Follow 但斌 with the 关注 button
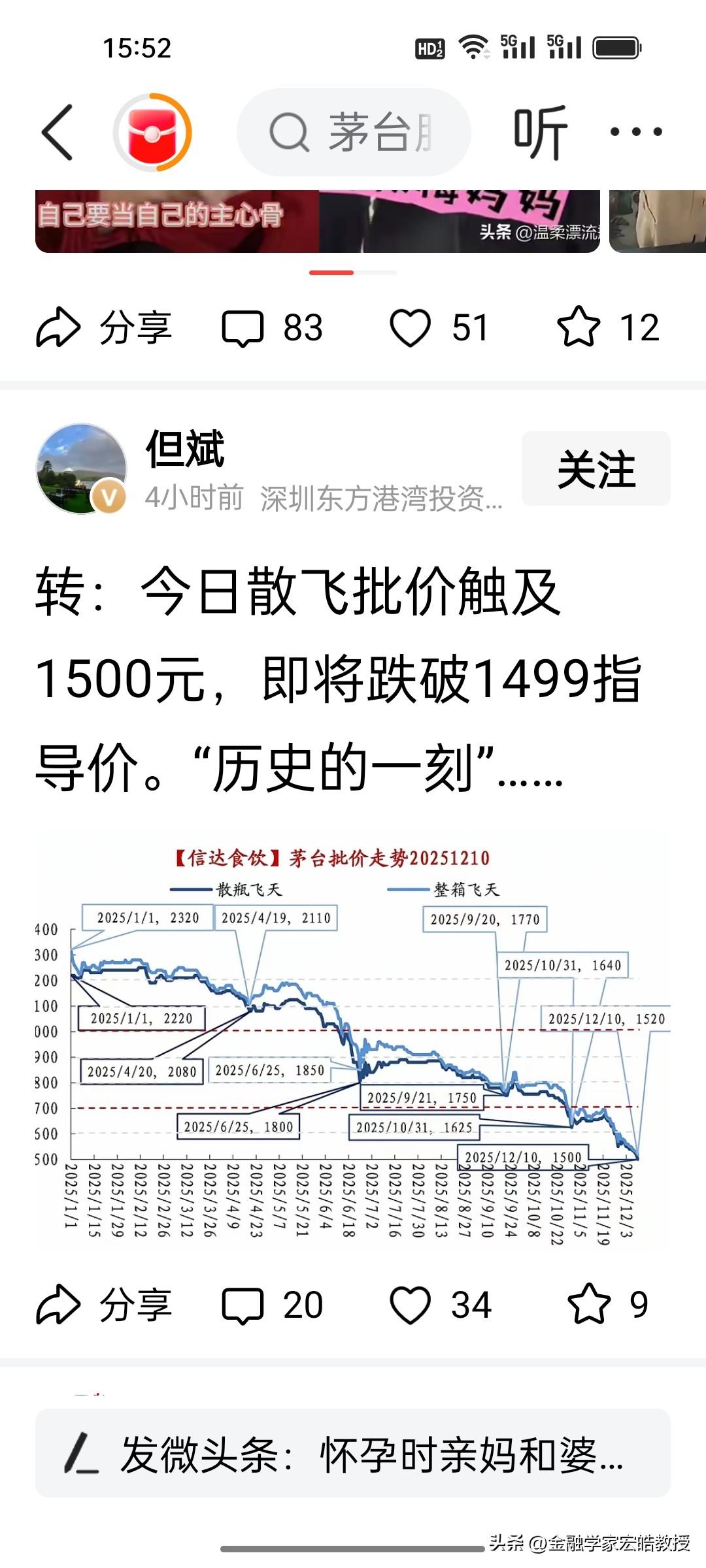Screen dimensions: 706x1568 click(x=596, y=468)
